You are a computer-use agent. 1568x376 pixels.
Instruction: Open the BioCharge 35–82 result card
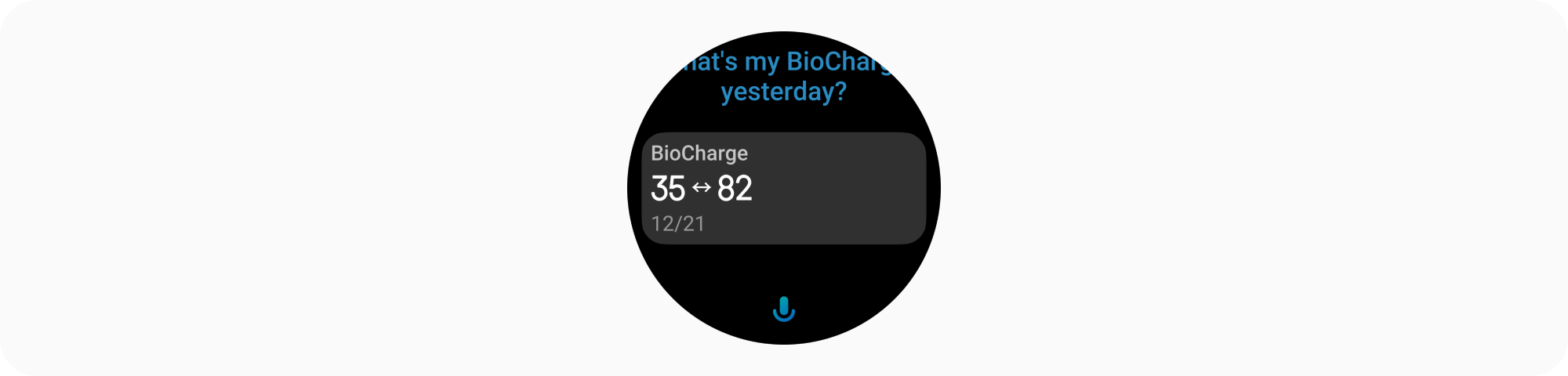tap(783, 188)
